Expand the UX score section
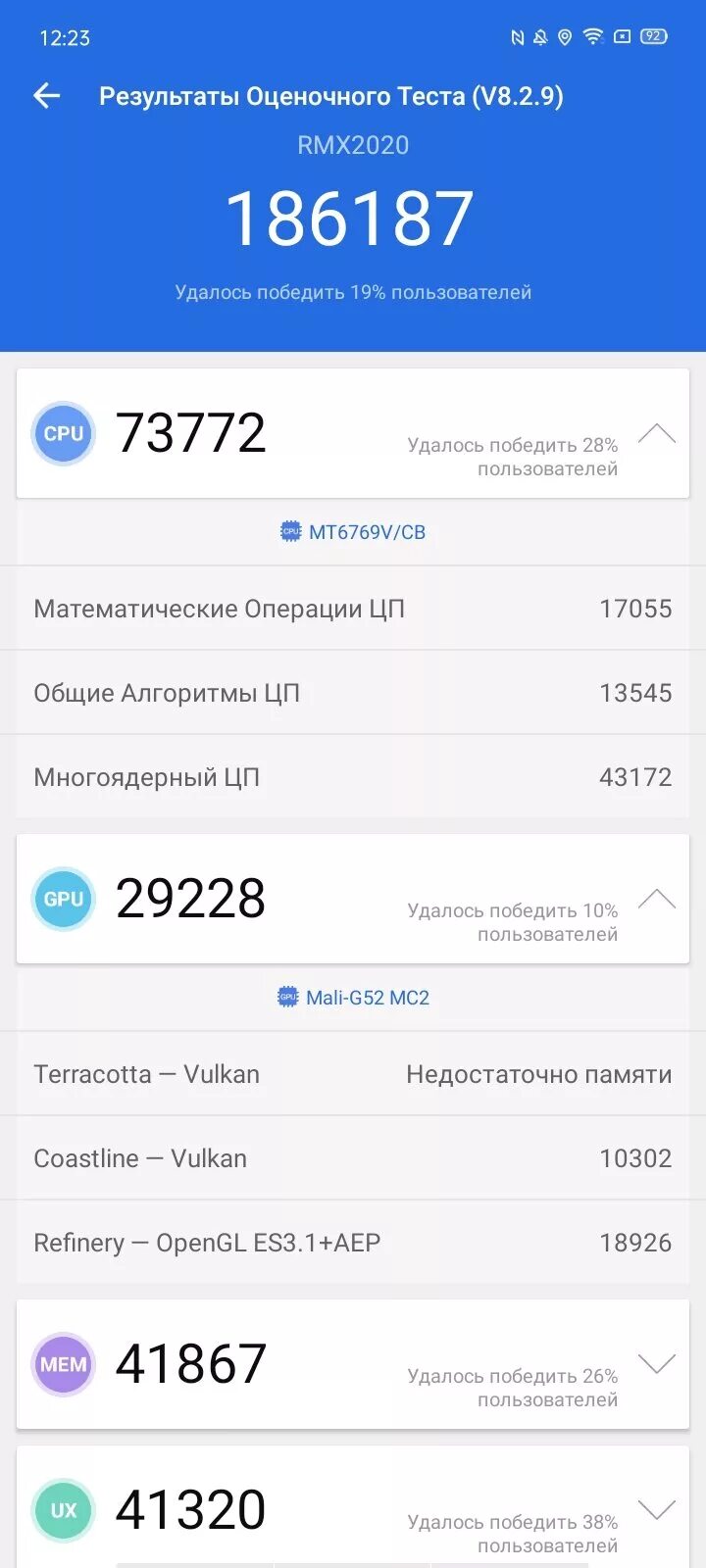 [x=656, y=1510]
